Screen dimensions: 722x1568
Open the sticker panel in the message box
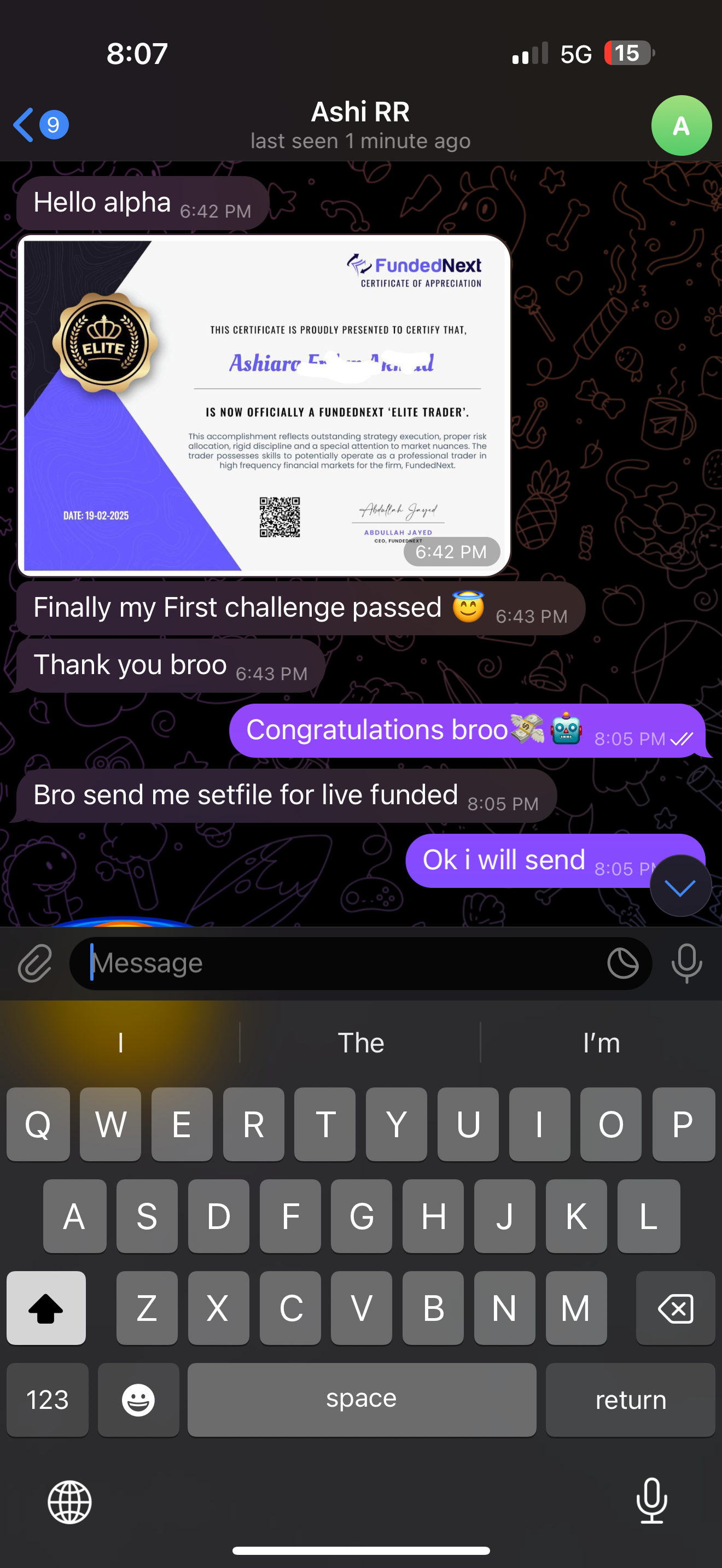(x=622, y=963)
